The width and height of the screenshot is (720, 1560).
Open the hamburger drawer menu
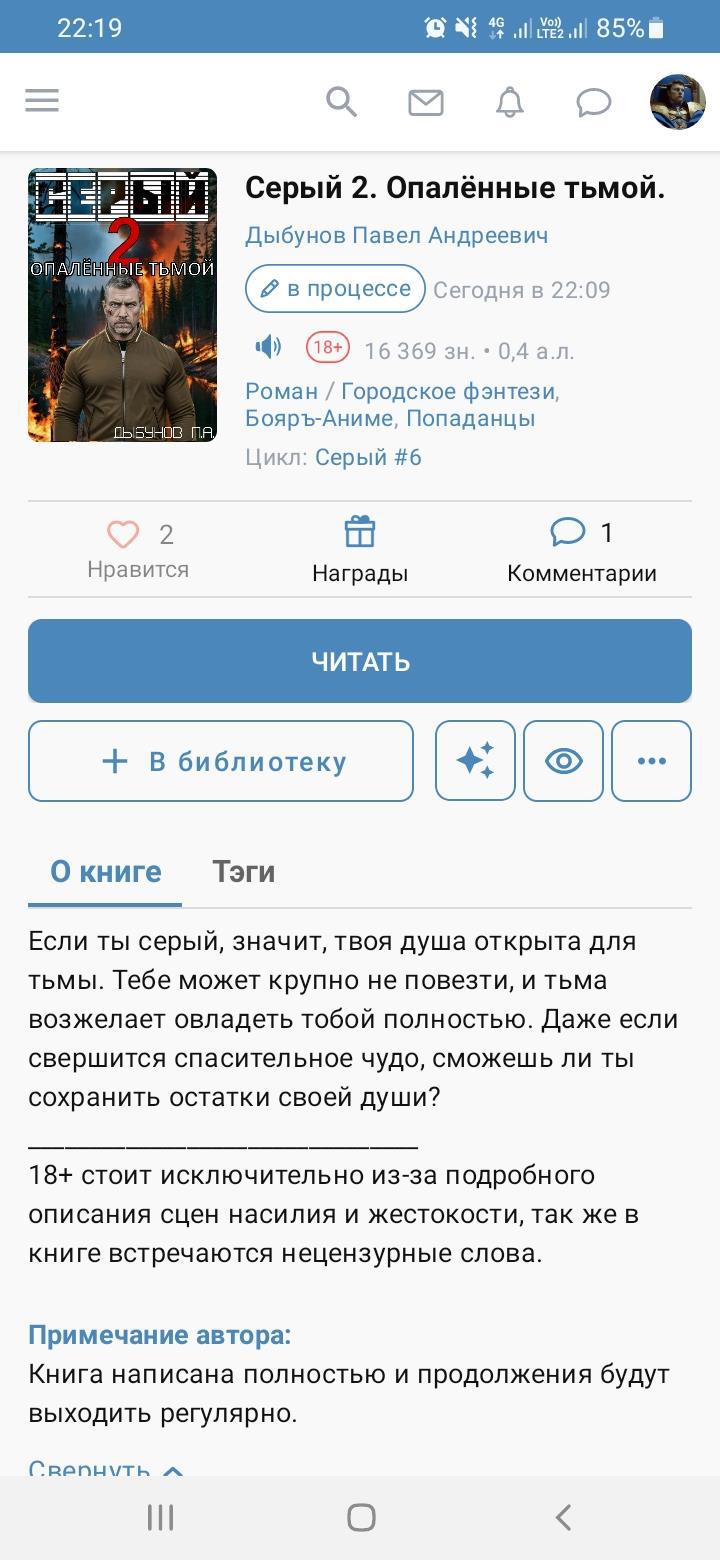[42, 101]
